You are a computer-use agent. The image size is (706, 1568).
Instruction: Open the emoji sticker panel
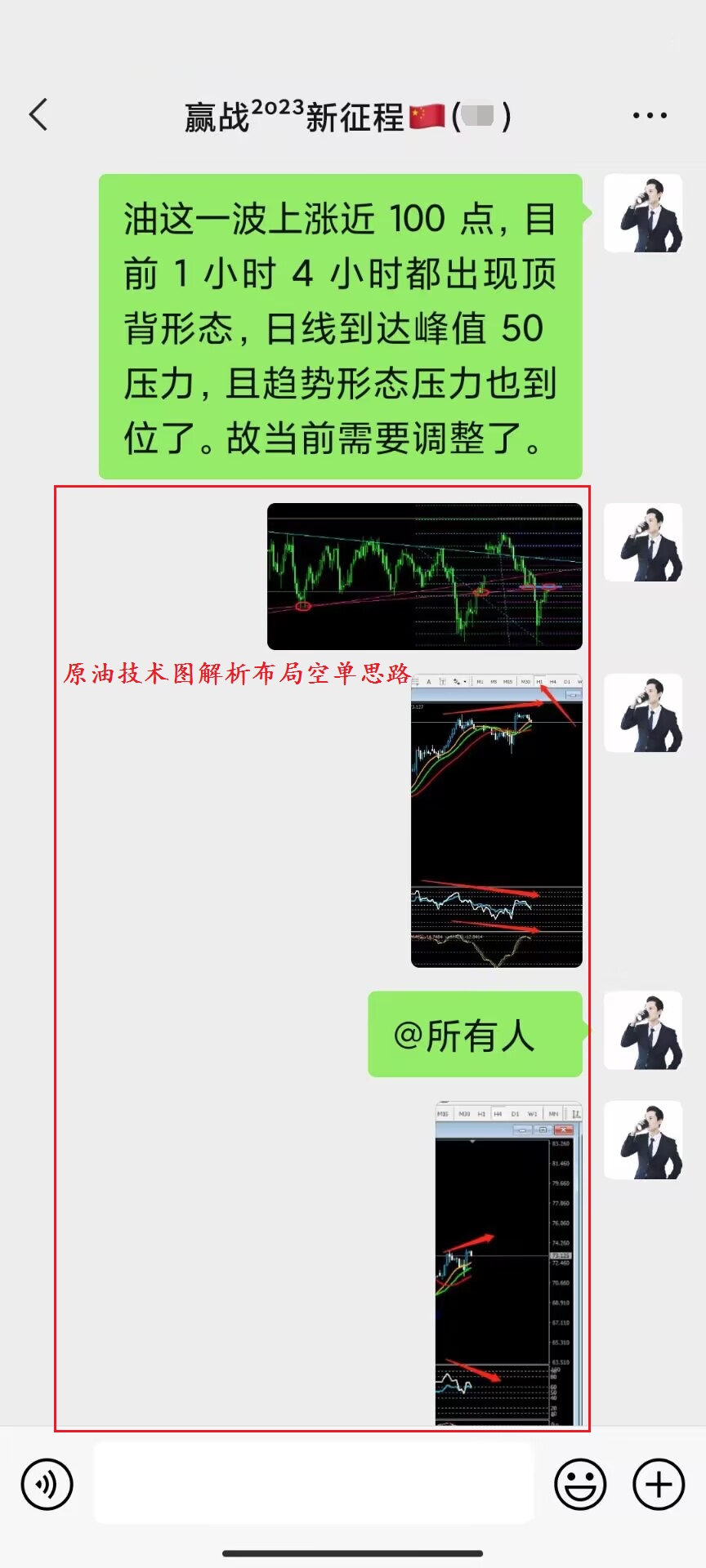(580, 1484)
